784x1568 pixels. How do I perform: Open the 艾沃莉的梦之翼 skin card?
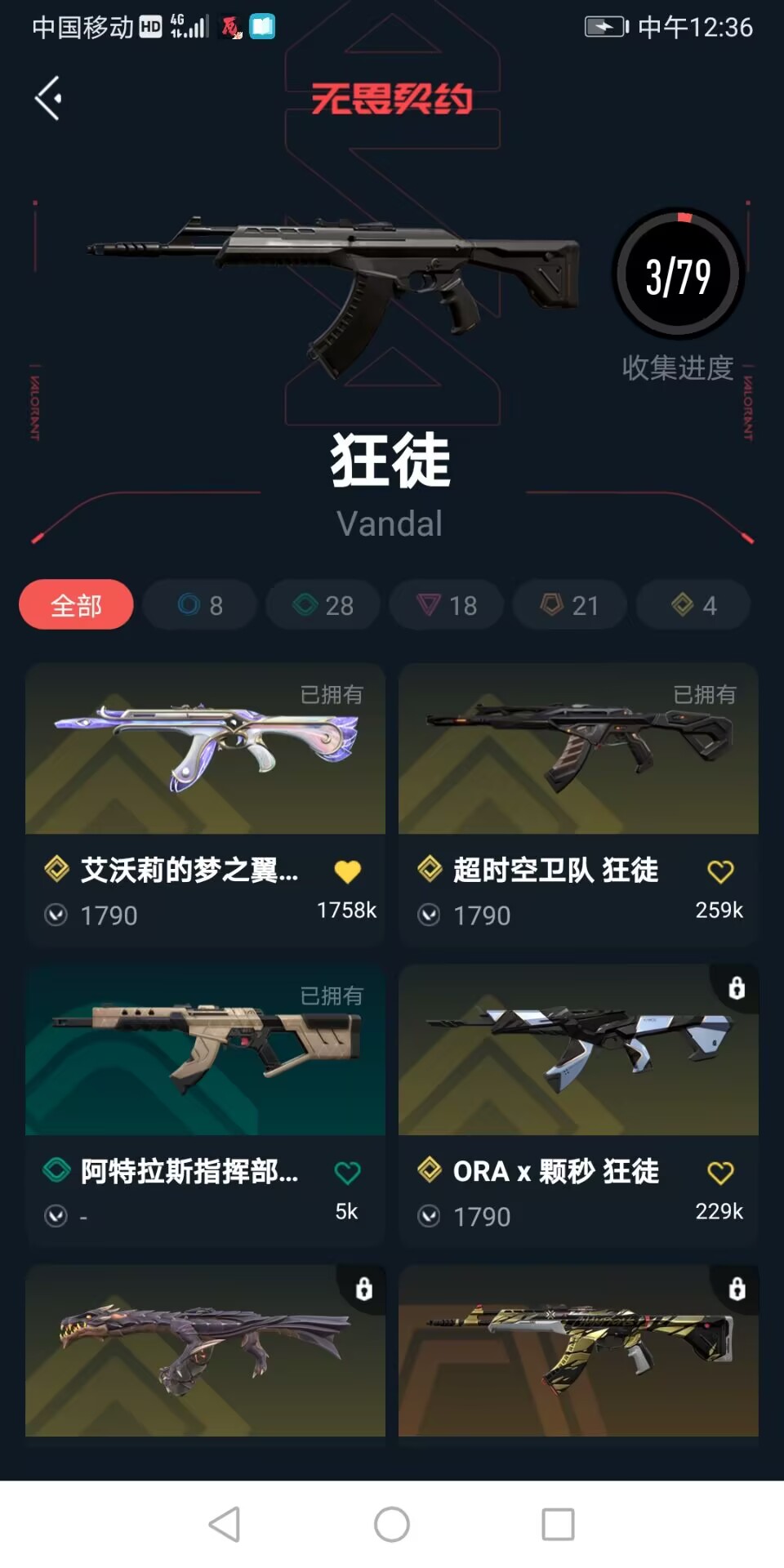coord(205,749)
